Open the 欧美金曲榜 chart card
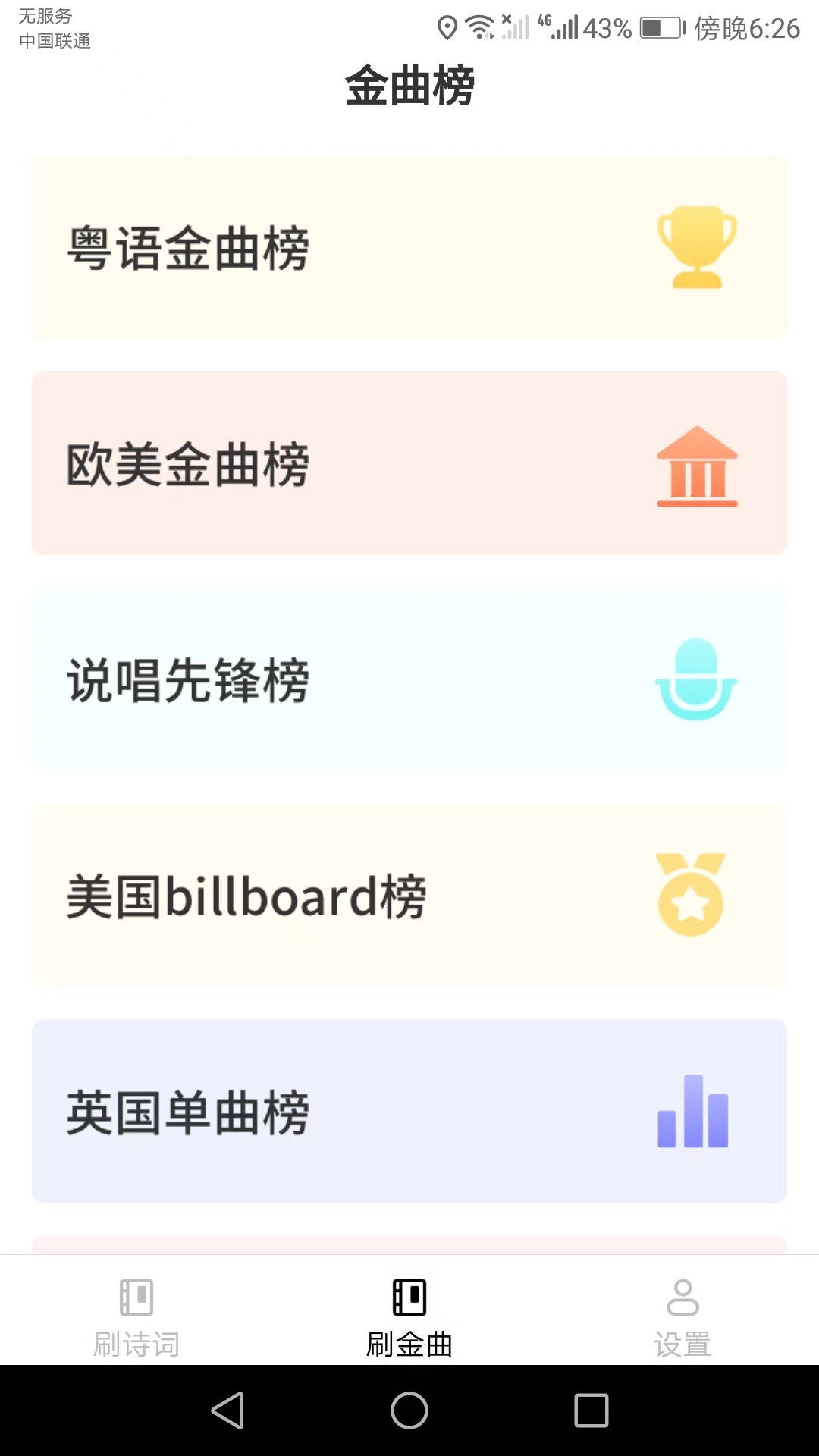Image resolution: width=819 pixels, height=1456 pixels. click(409, 463)
